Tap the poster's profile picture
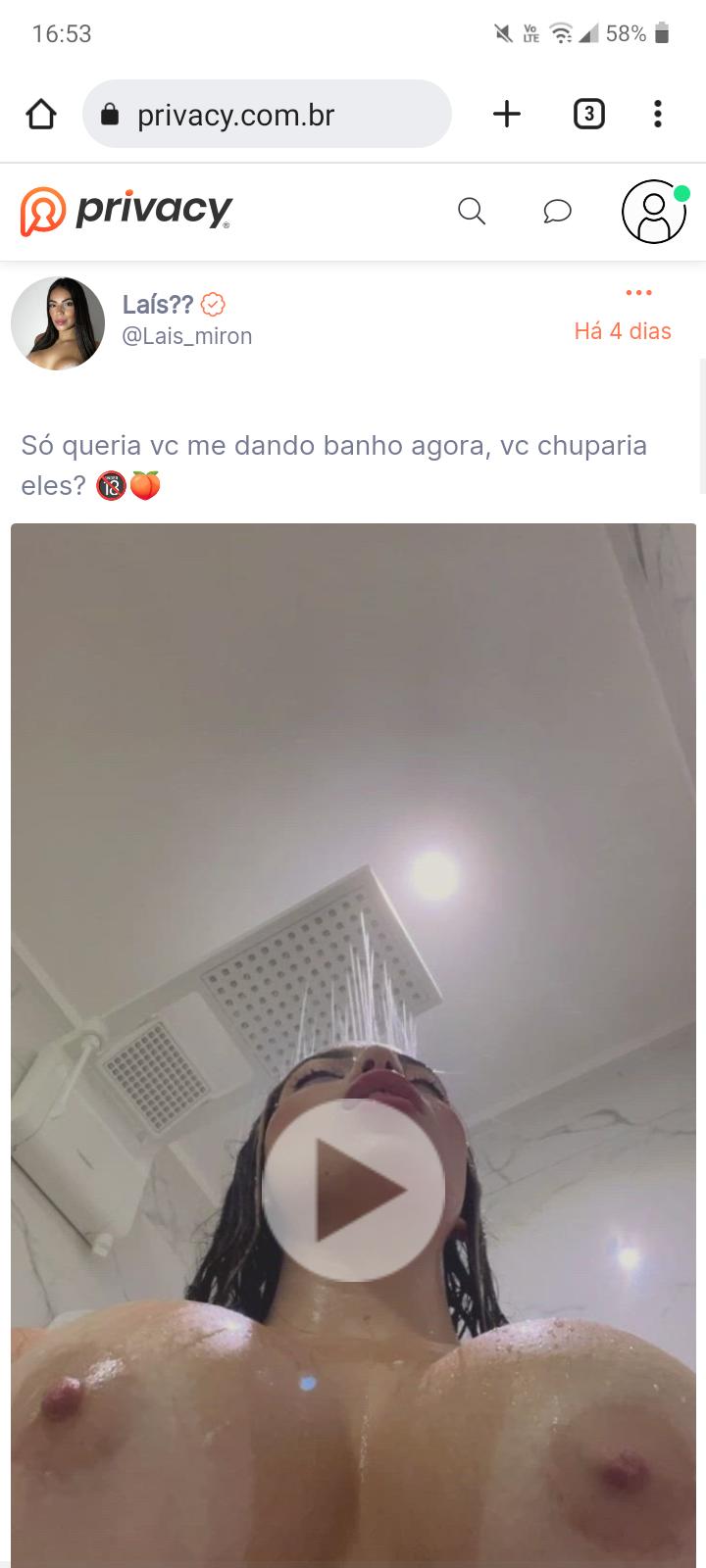Image resolution: width=706 pixels, height=1568 pixels. 58,323
